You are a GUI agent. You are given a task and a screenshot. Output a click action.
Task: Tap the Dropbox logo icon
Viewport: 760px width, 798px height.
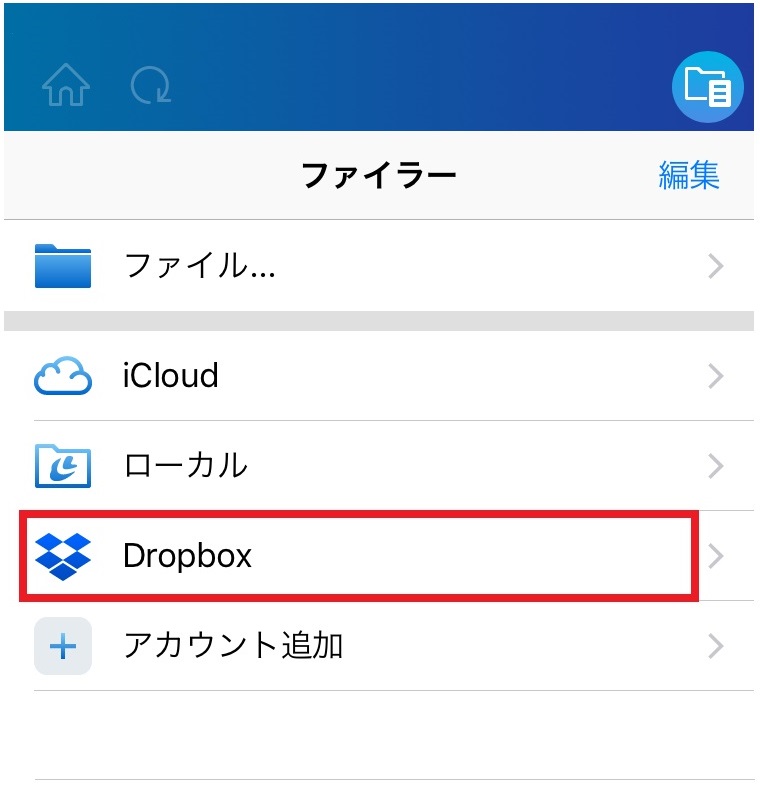point(62,556)
